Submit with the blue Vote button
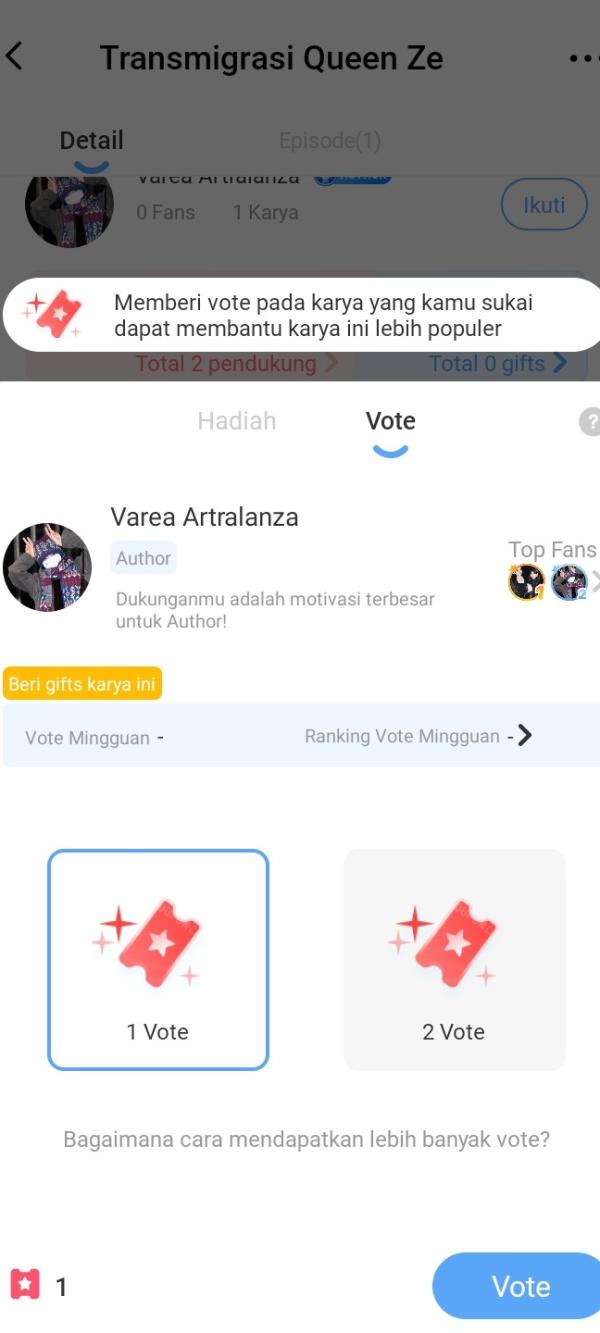Image resolution: width=600 pixels, height=1333 pixels. (x=520, y=1286)
